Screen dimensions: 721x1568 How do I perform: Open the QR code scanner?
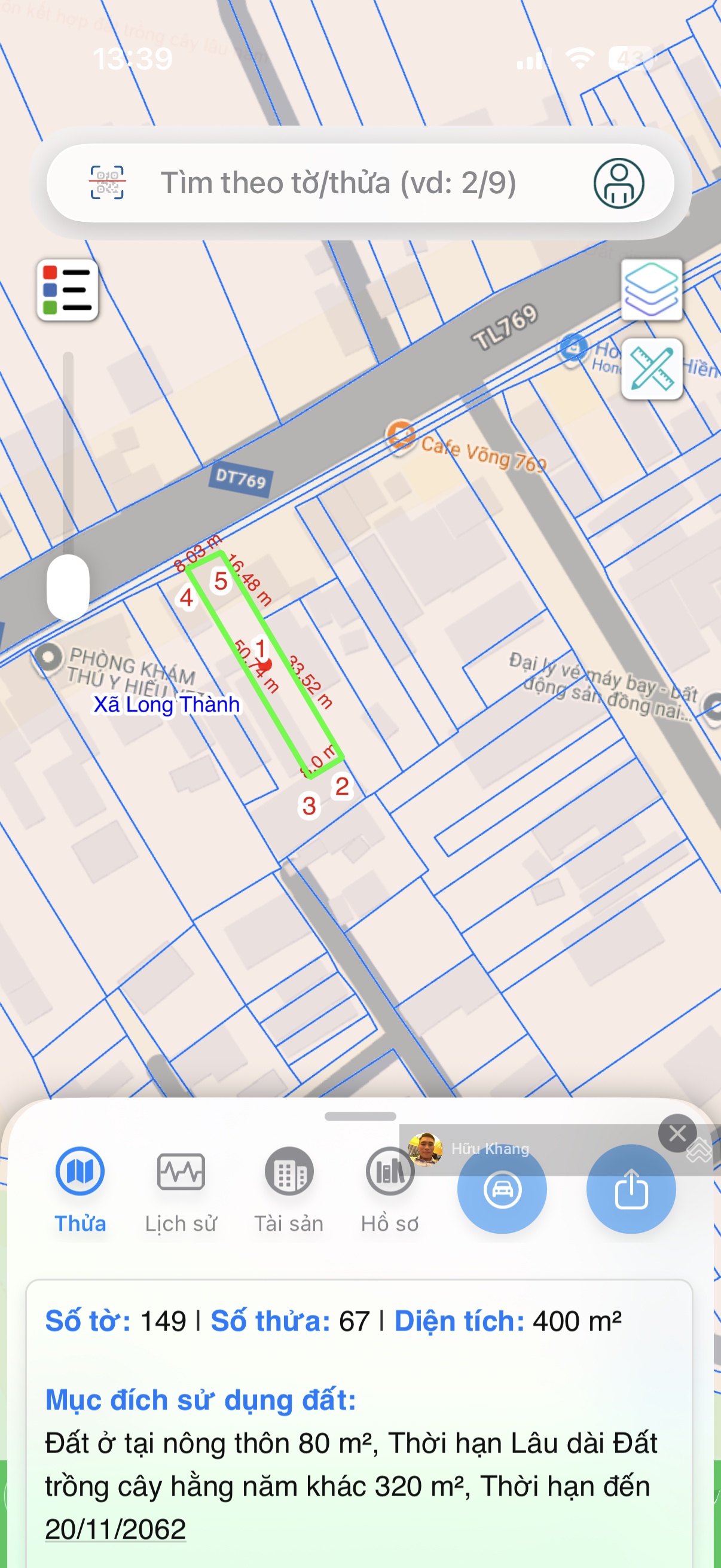point(107,182)
